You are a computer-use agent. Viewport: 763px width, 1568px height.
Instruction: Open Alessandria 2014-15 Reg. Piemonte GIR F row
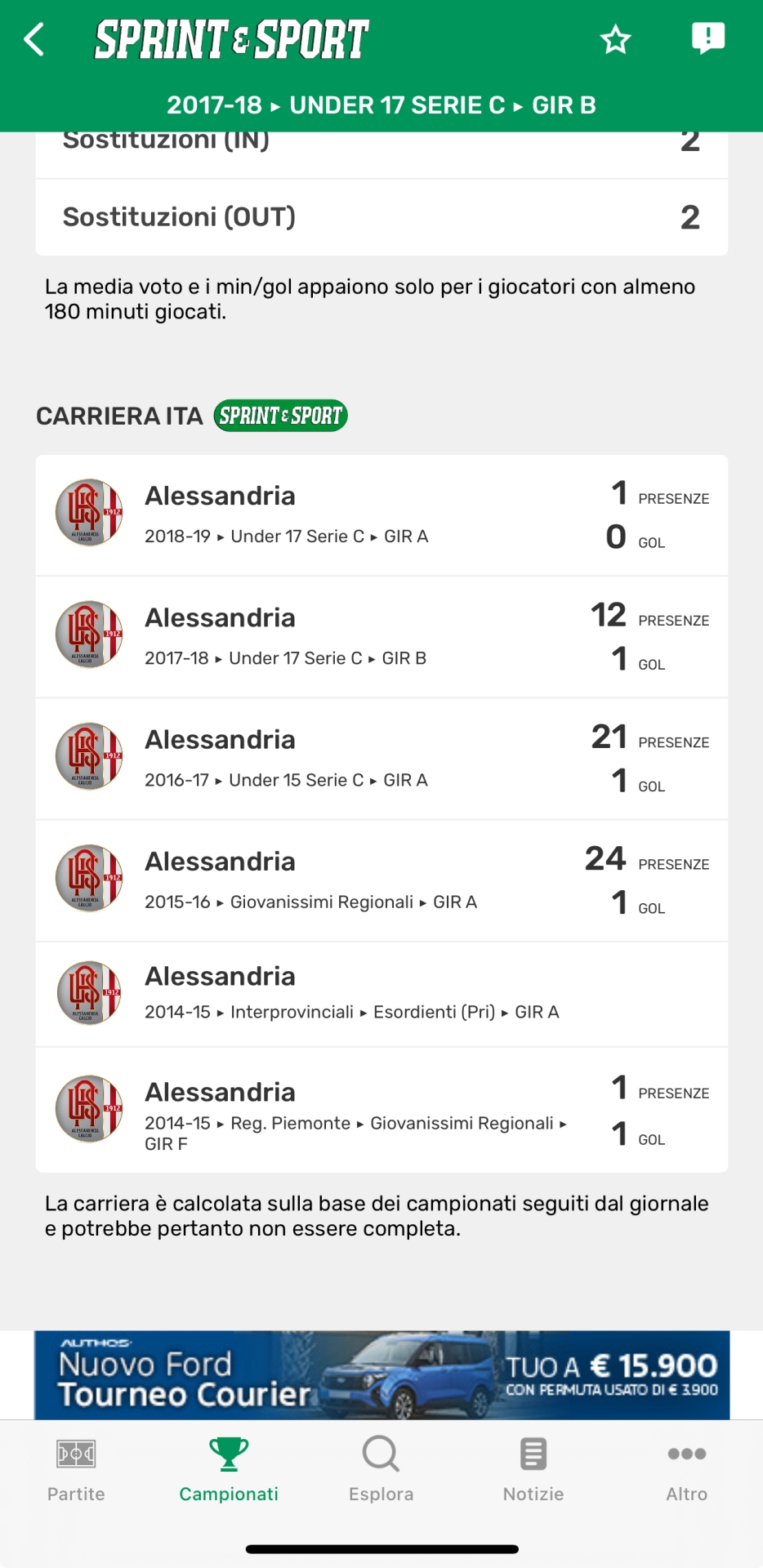[x=381, y=1111]
